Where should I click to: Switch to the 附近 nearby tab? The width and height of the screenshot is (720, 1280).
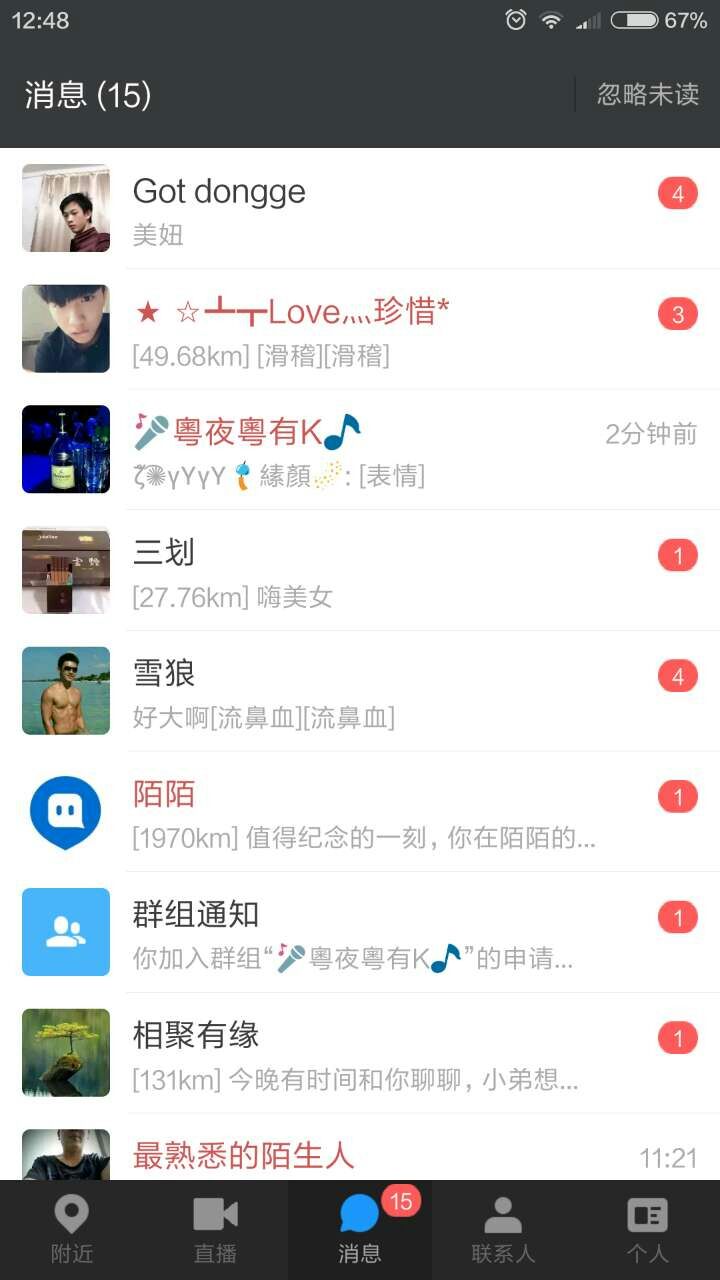(72, 1230)
